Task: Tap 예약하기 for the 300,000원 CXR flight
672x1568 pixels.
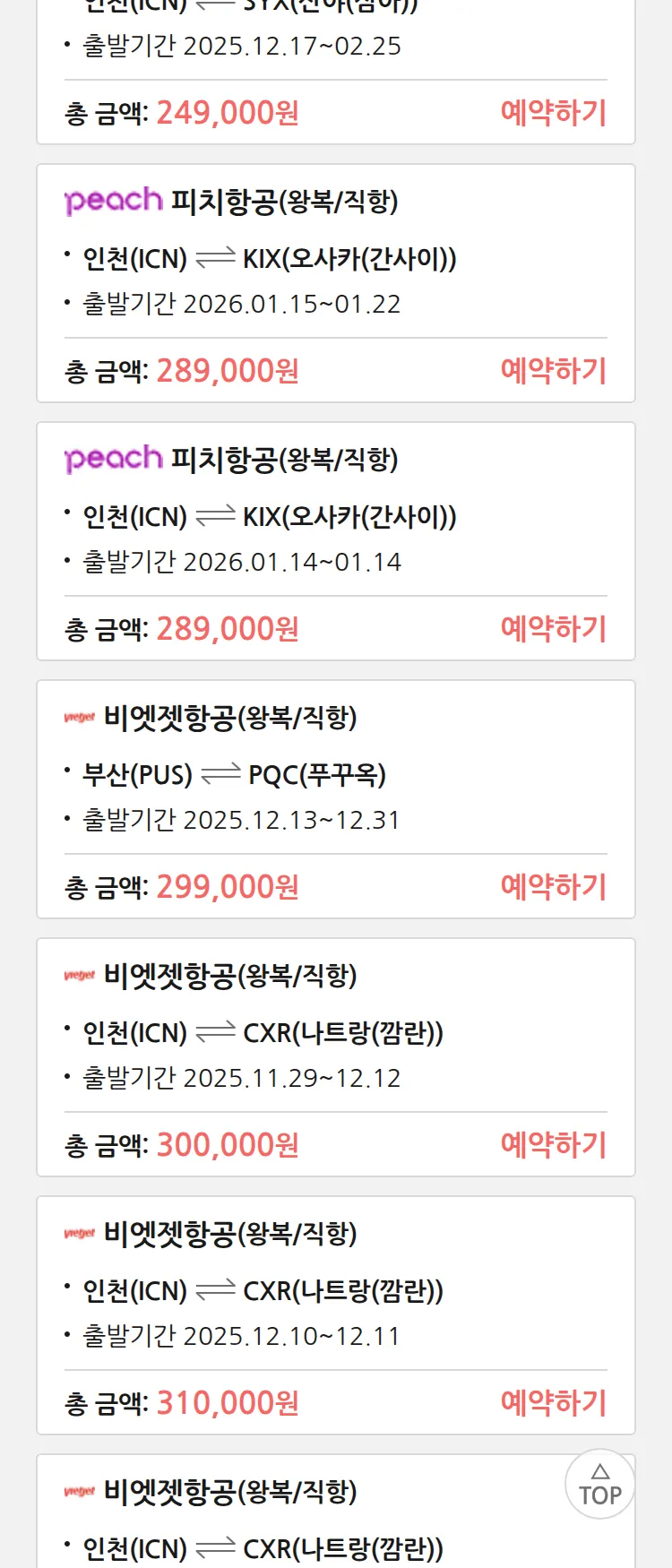Action: [553, 1145]
